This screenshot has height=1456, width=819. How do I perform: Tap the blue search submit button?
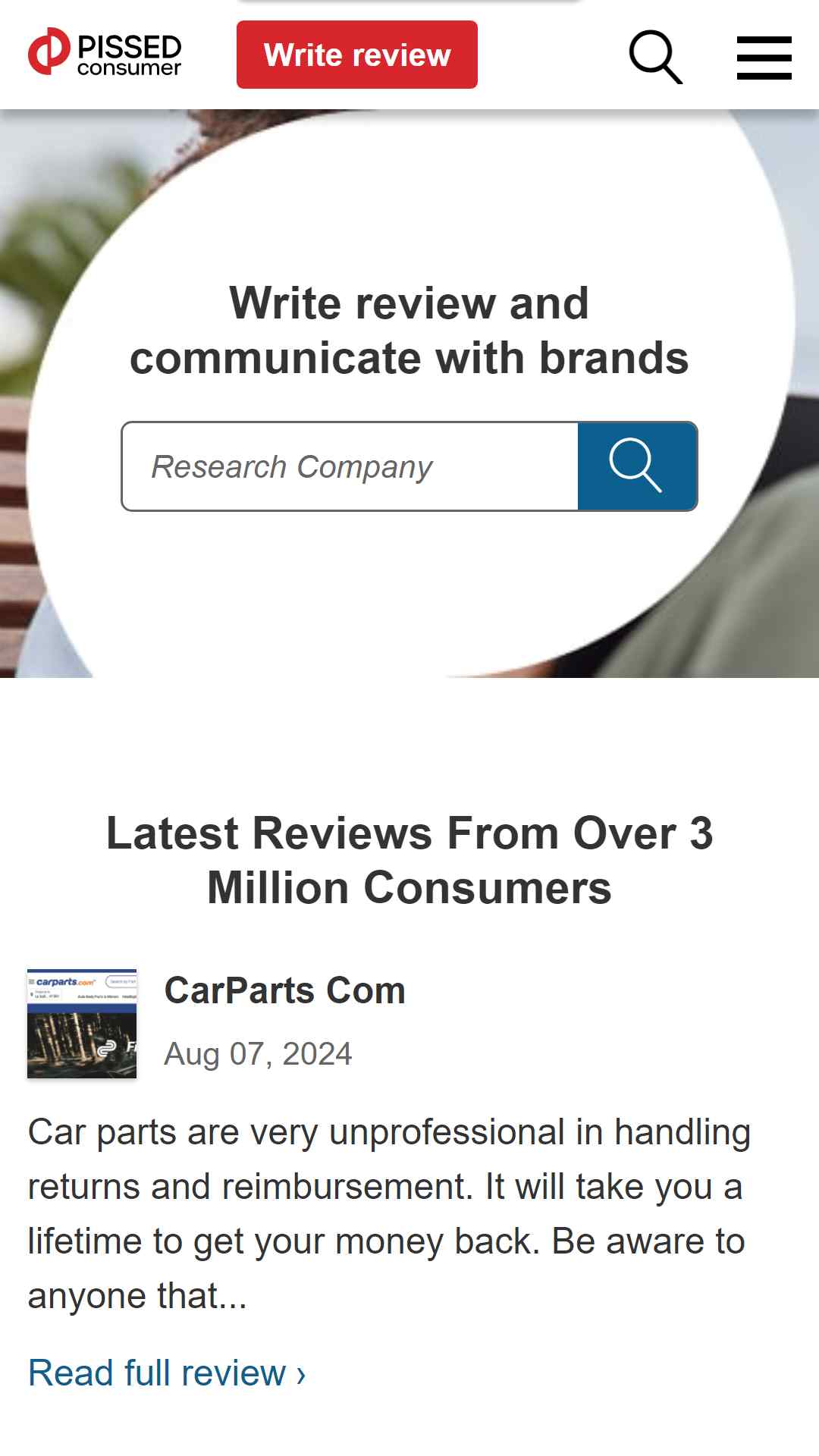click(x=637, y=466)
